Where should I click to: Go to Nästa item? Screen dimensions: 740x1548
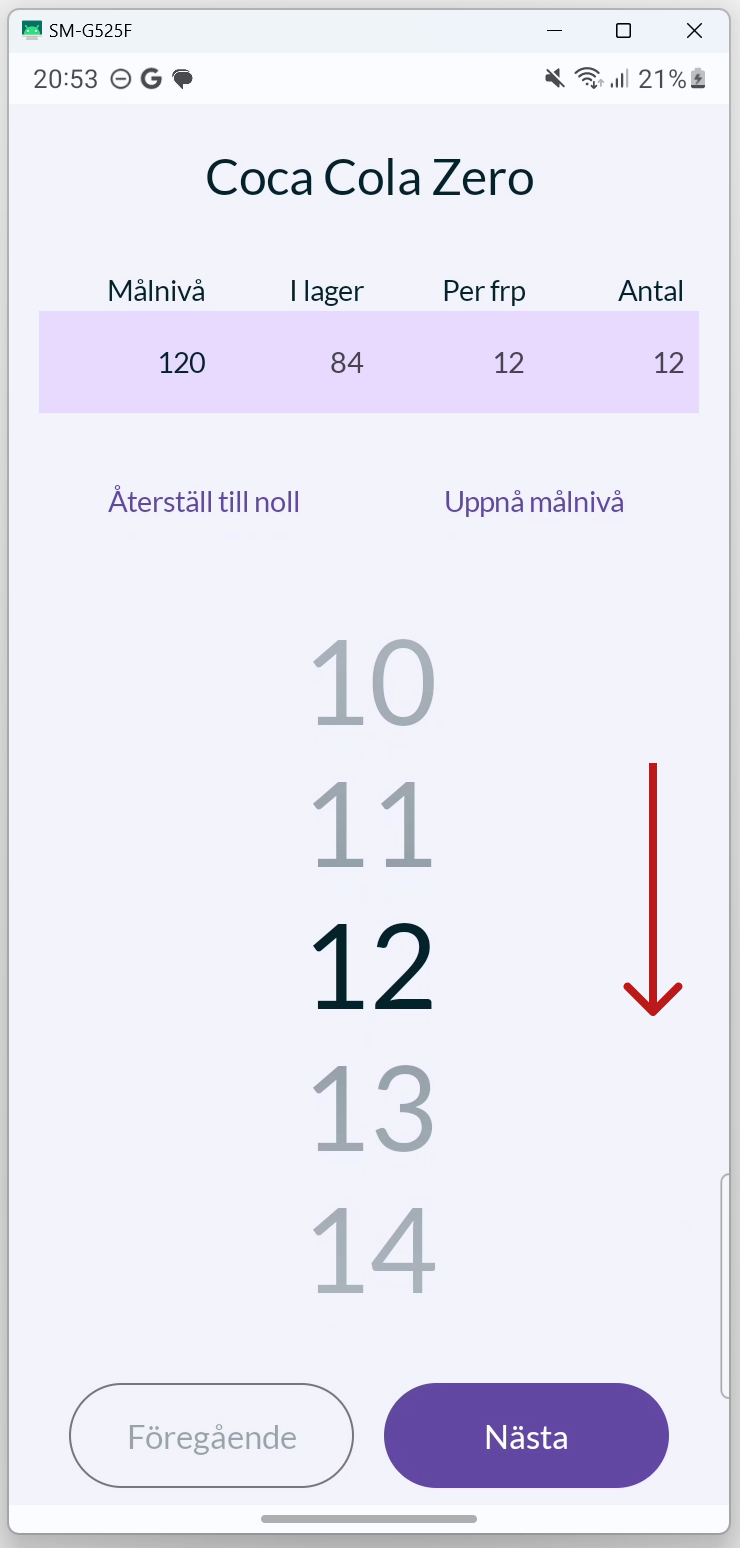[x=526, y=1436]
